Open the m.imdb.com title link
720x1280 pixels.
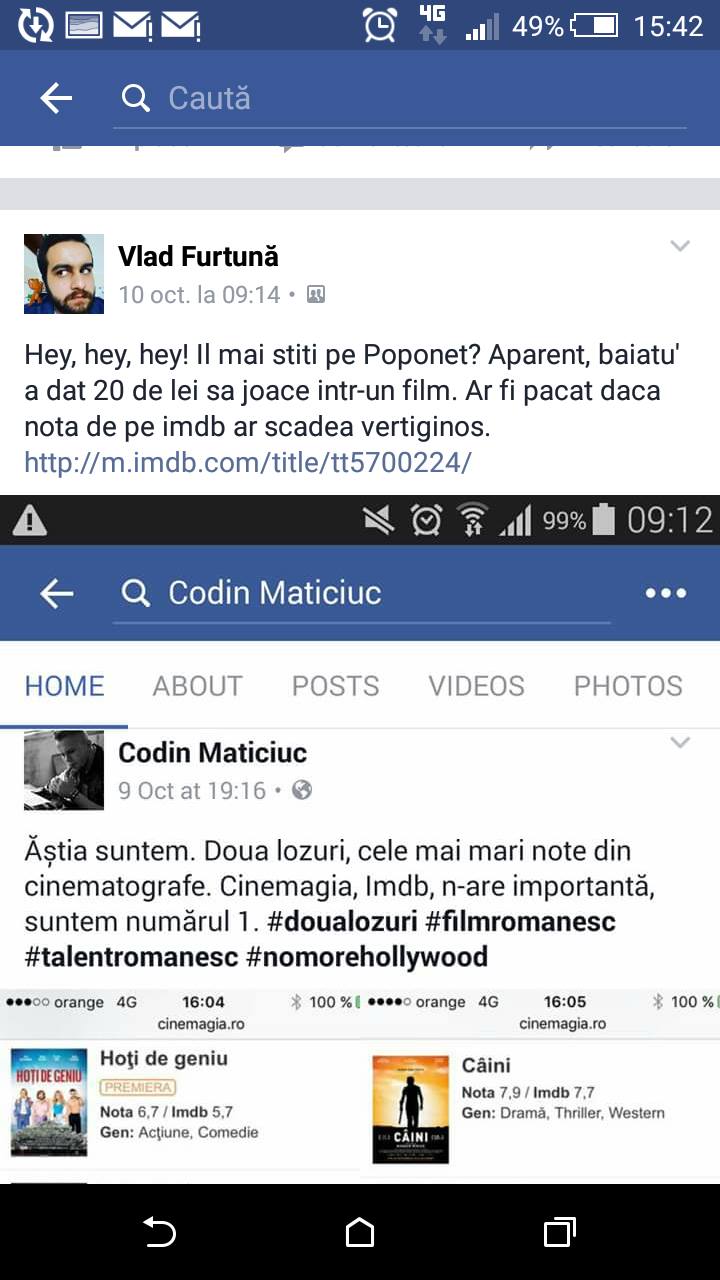(247, 463)
